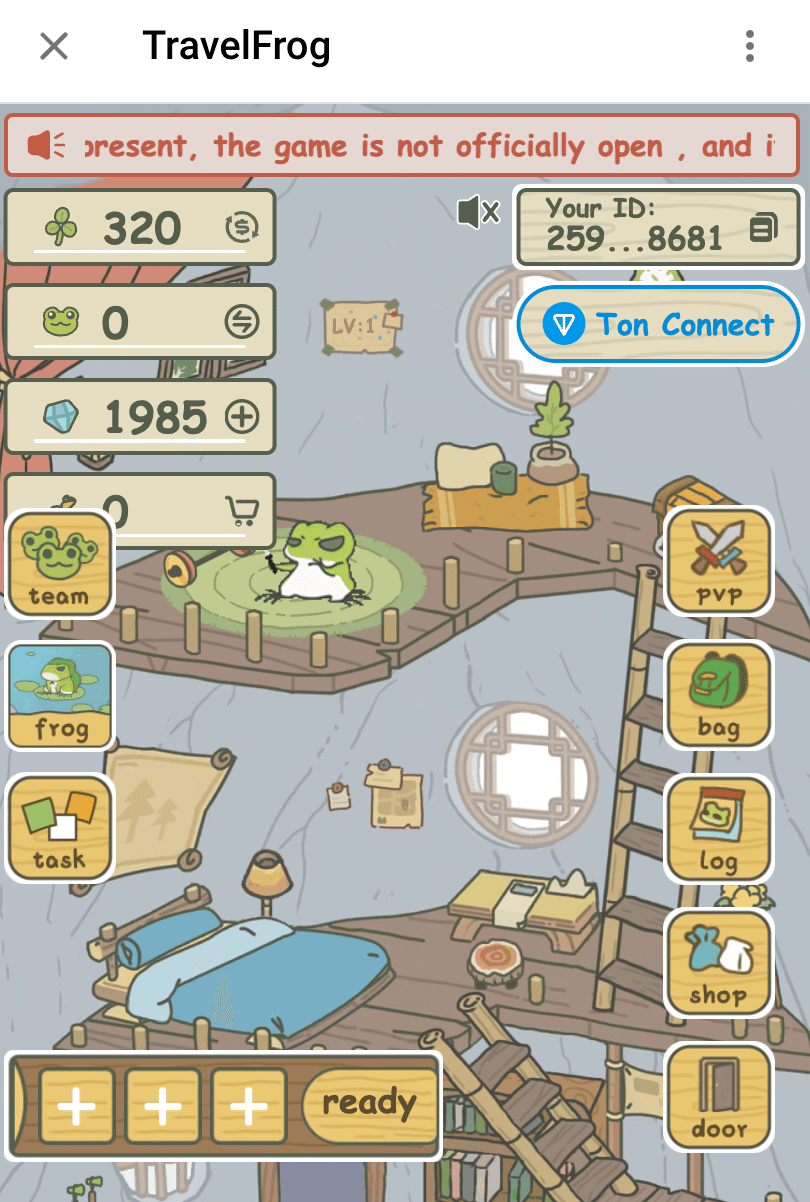
Task: Tap the first plus slot beside ready
Action: pyautogui.click(x=77, y=1106)
